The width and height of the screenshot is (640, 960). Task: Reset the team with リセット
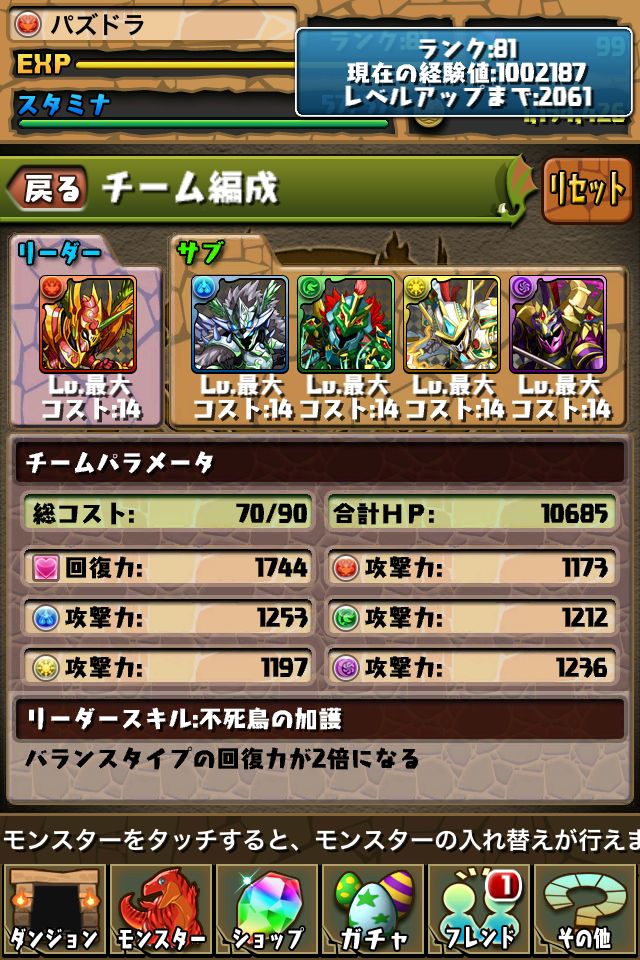587,189
